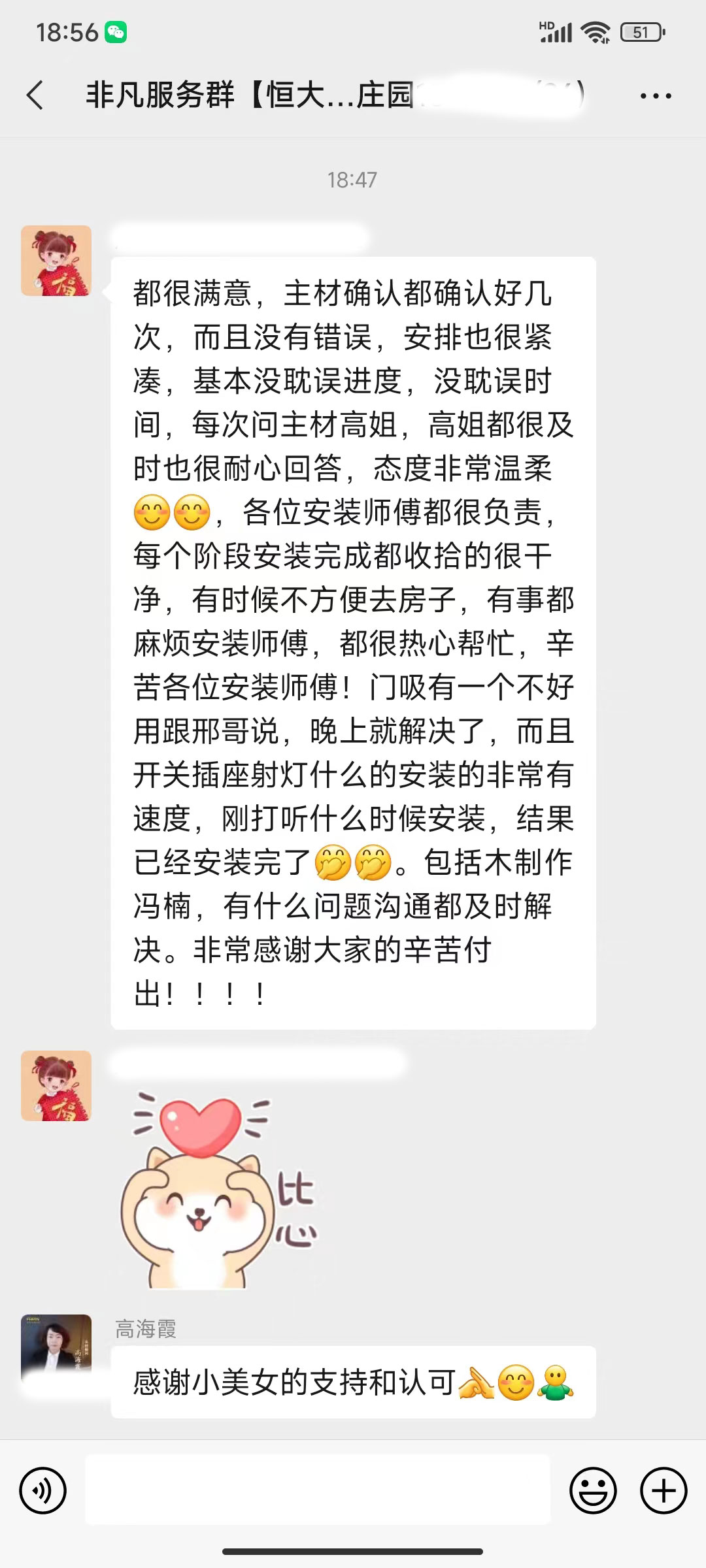Screen dimensions: 706x1568
Task: Open the group chat overflow menu
Action: click(655, 96)
